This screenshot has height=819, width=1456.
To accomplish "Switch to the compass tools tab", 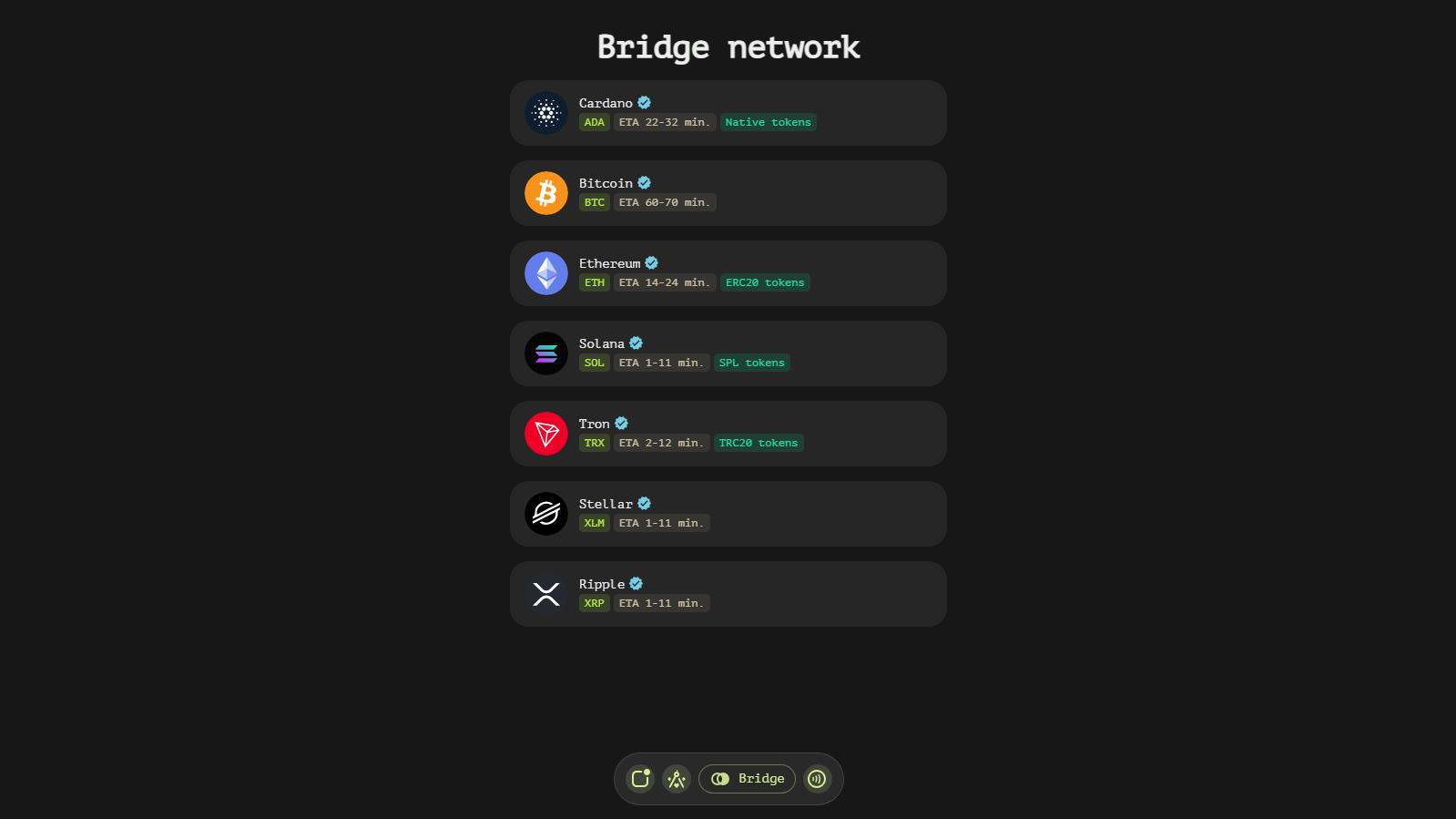I will 677,779.
